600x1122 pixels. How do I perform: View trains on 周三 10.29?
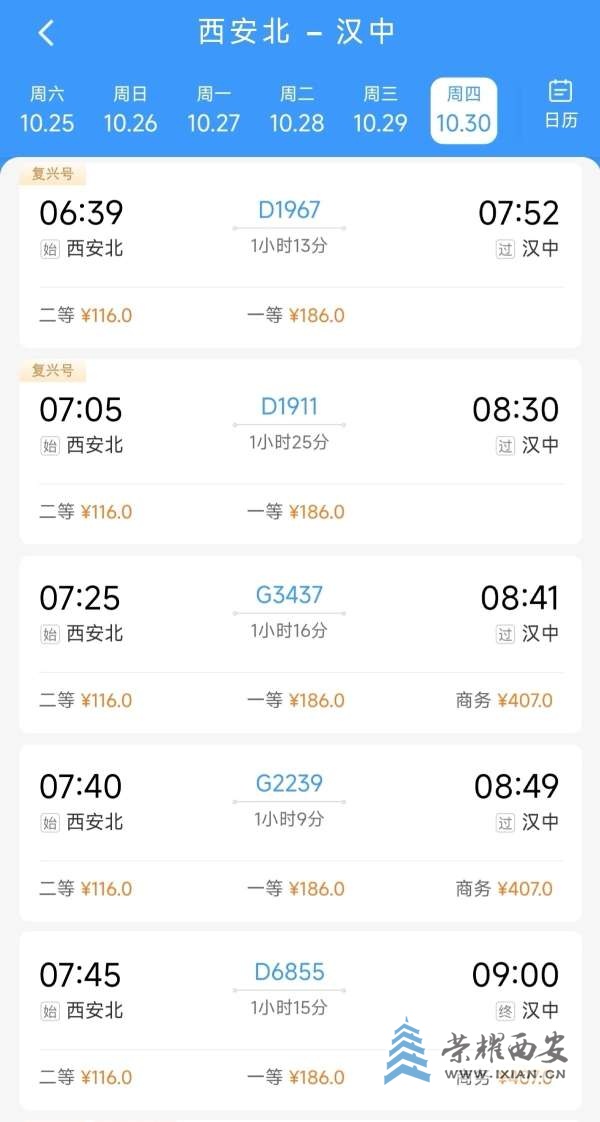380,110
